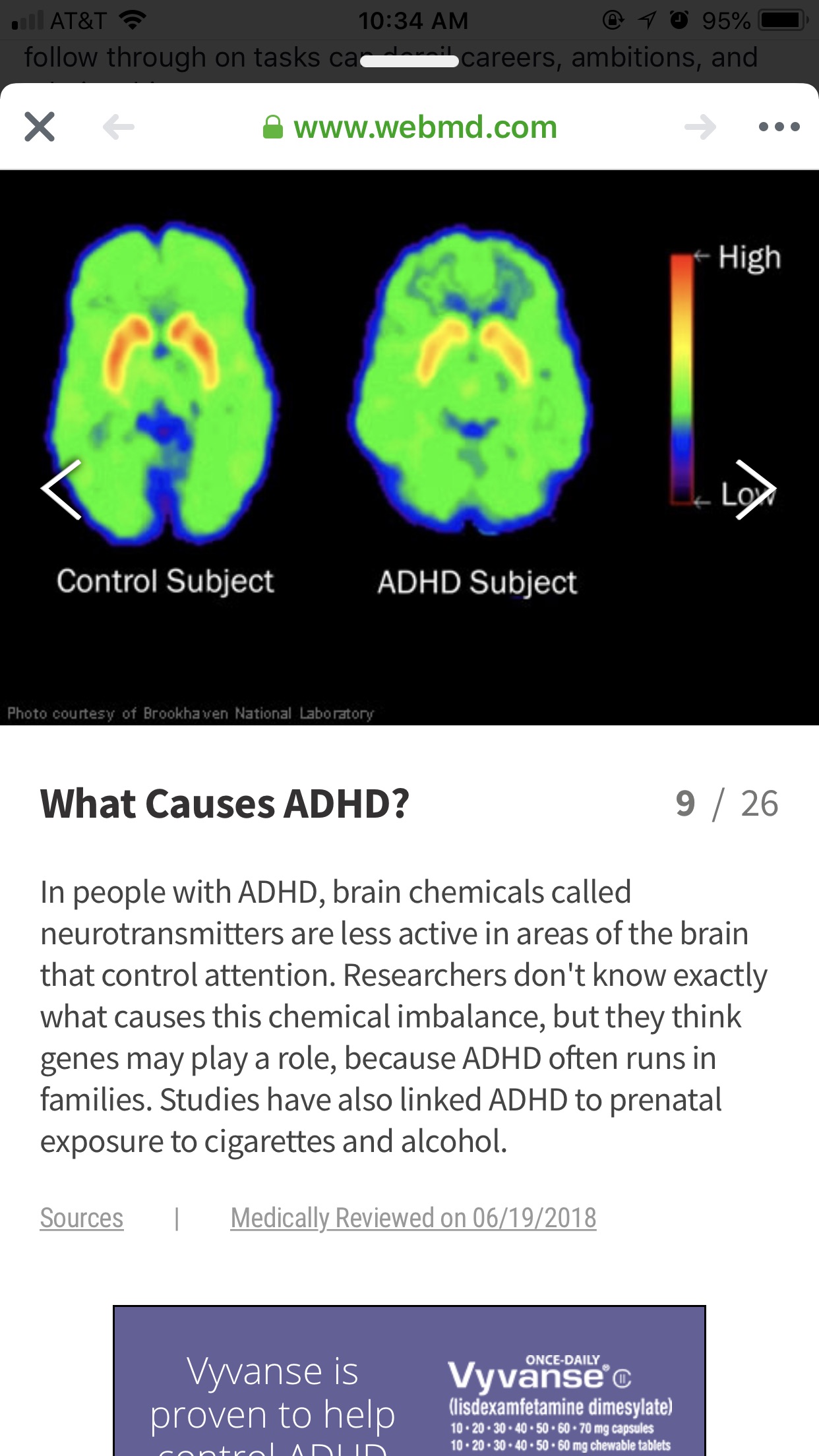Show the previous slide in the slideshow
The width and height of the screenshot is (819, 1456).
click(61, 489)
